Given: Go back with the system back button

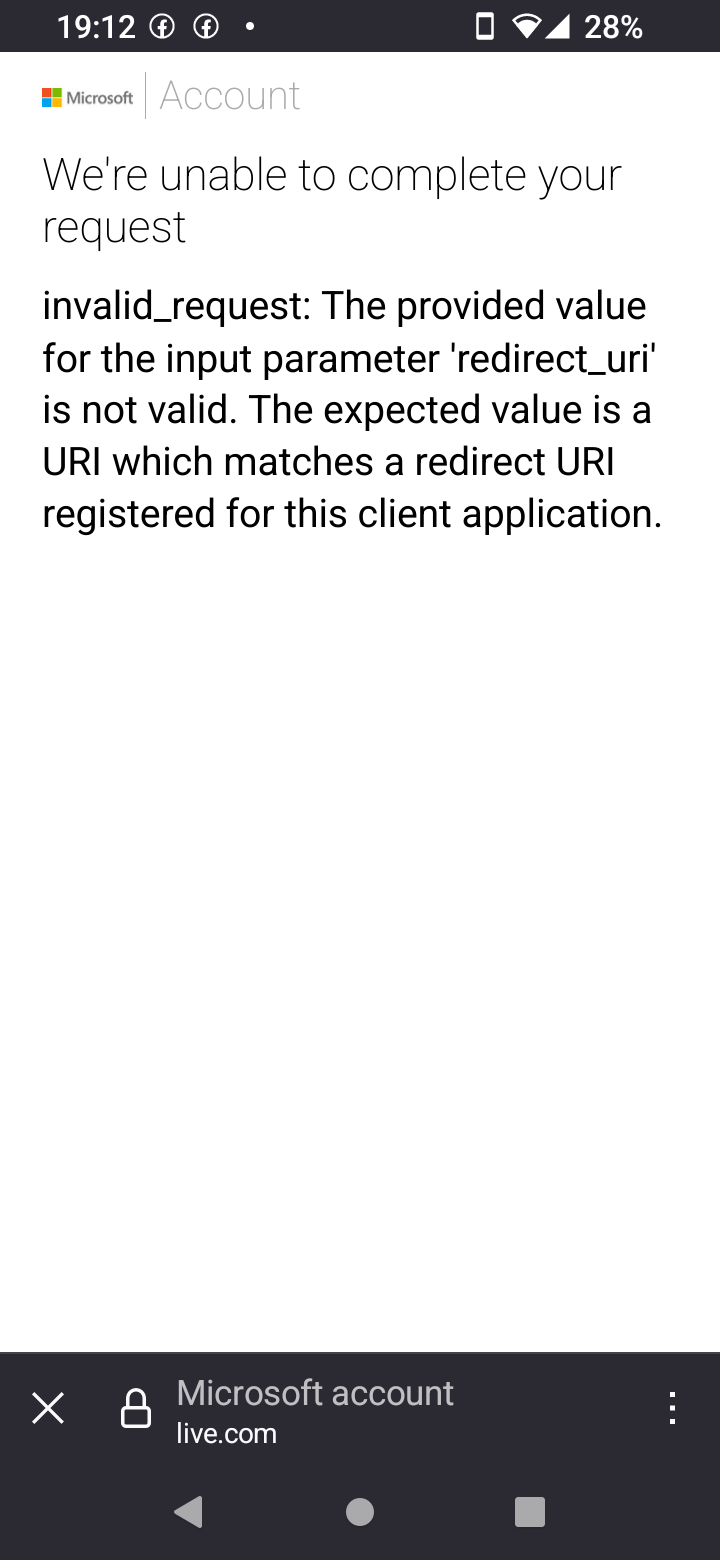Looking at the screenshot, I should (x=188, y=1511).
